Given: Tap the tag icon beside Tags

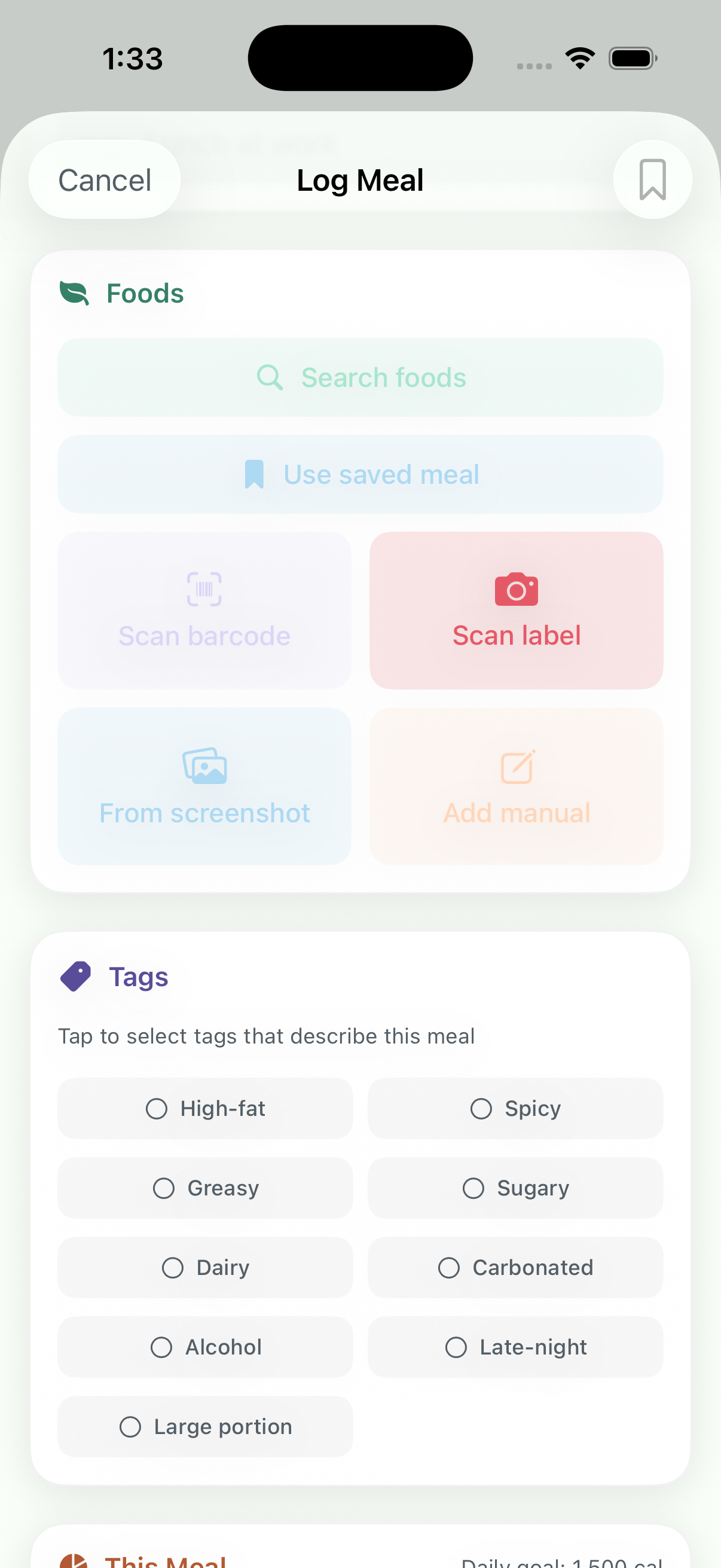Looking at the screenshot, I should point(75,975).
